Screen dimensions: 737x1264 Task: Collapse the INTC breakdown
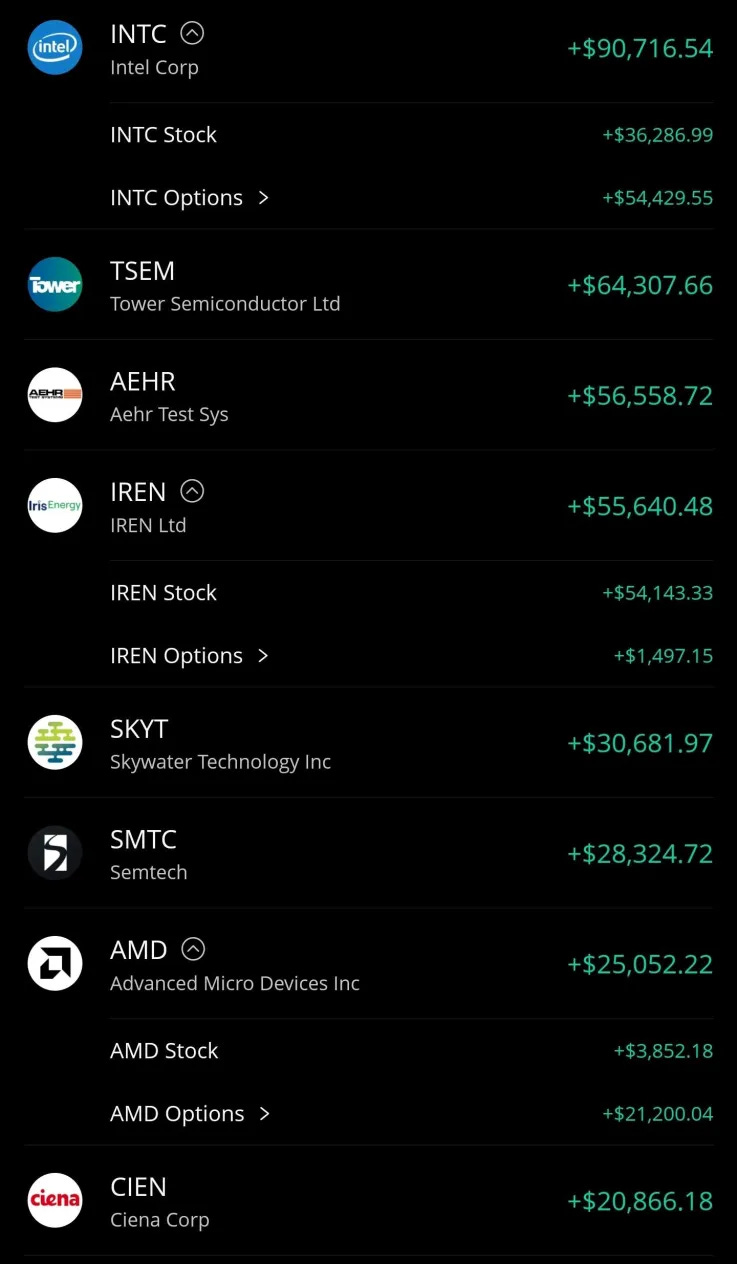192,33
